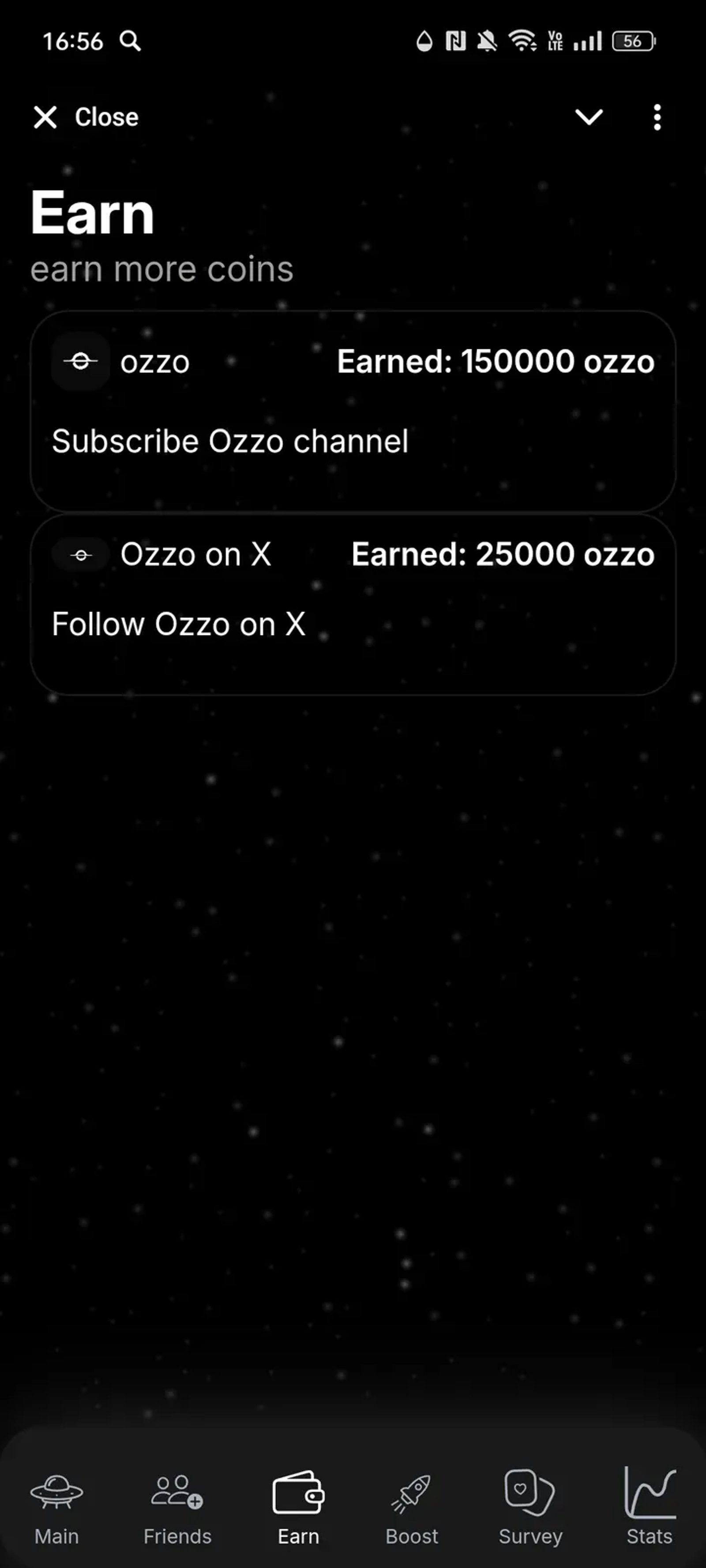Click the ozzo coin icon on Subscribe card
706x1568 pixels.
click(79, 361)
